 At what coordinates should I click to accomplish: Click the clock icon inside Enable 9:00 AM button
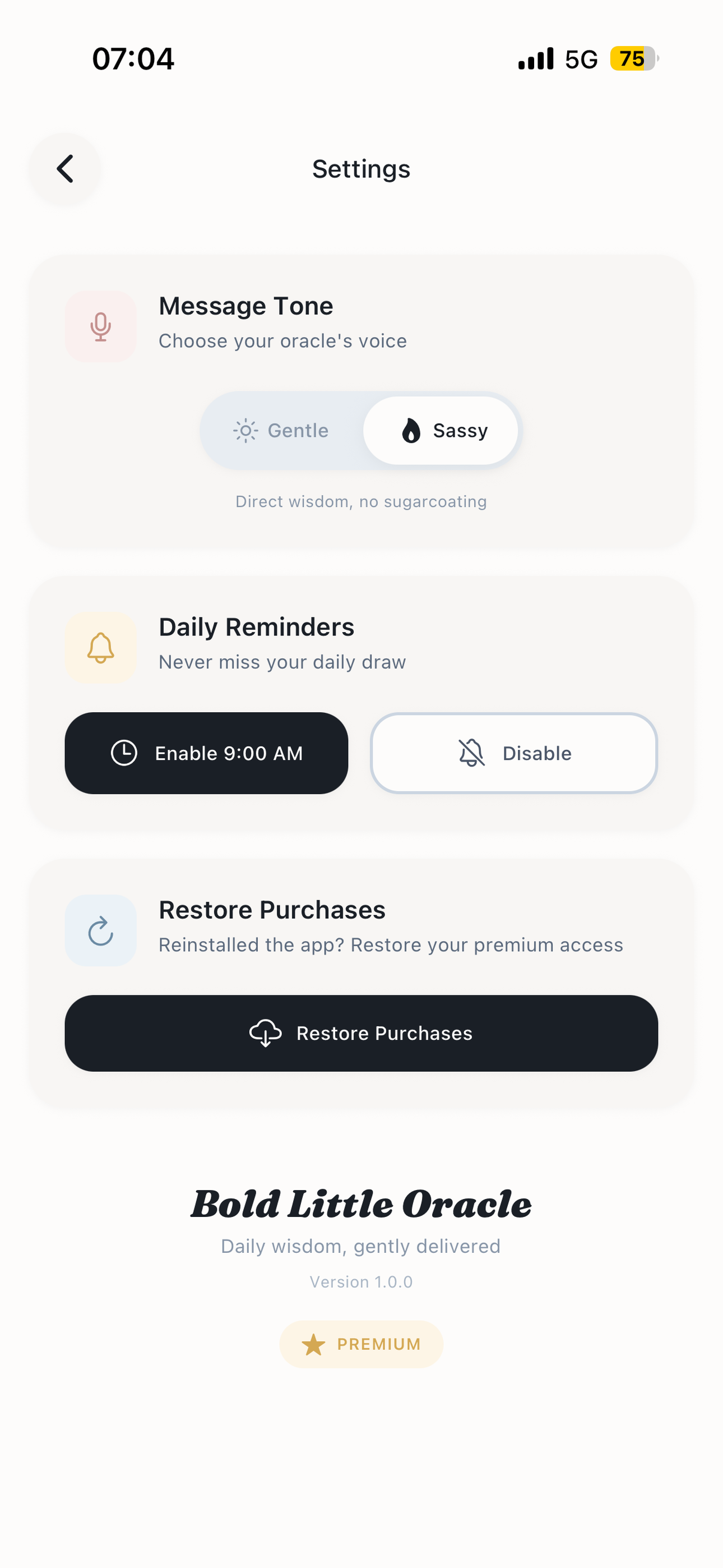coord(124,753)
